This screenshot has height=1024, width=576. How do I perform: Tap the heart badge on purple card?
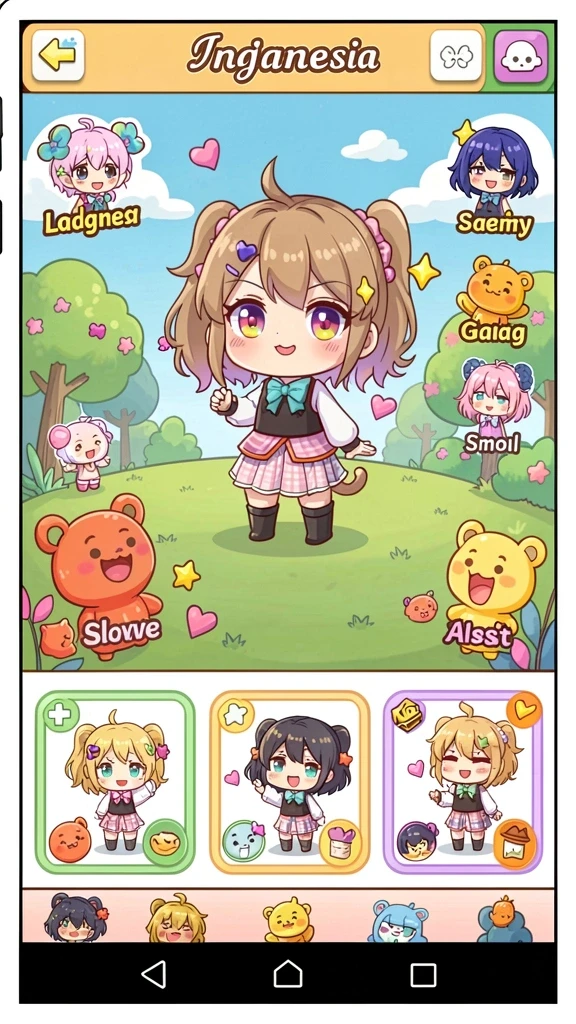[524, 710]
